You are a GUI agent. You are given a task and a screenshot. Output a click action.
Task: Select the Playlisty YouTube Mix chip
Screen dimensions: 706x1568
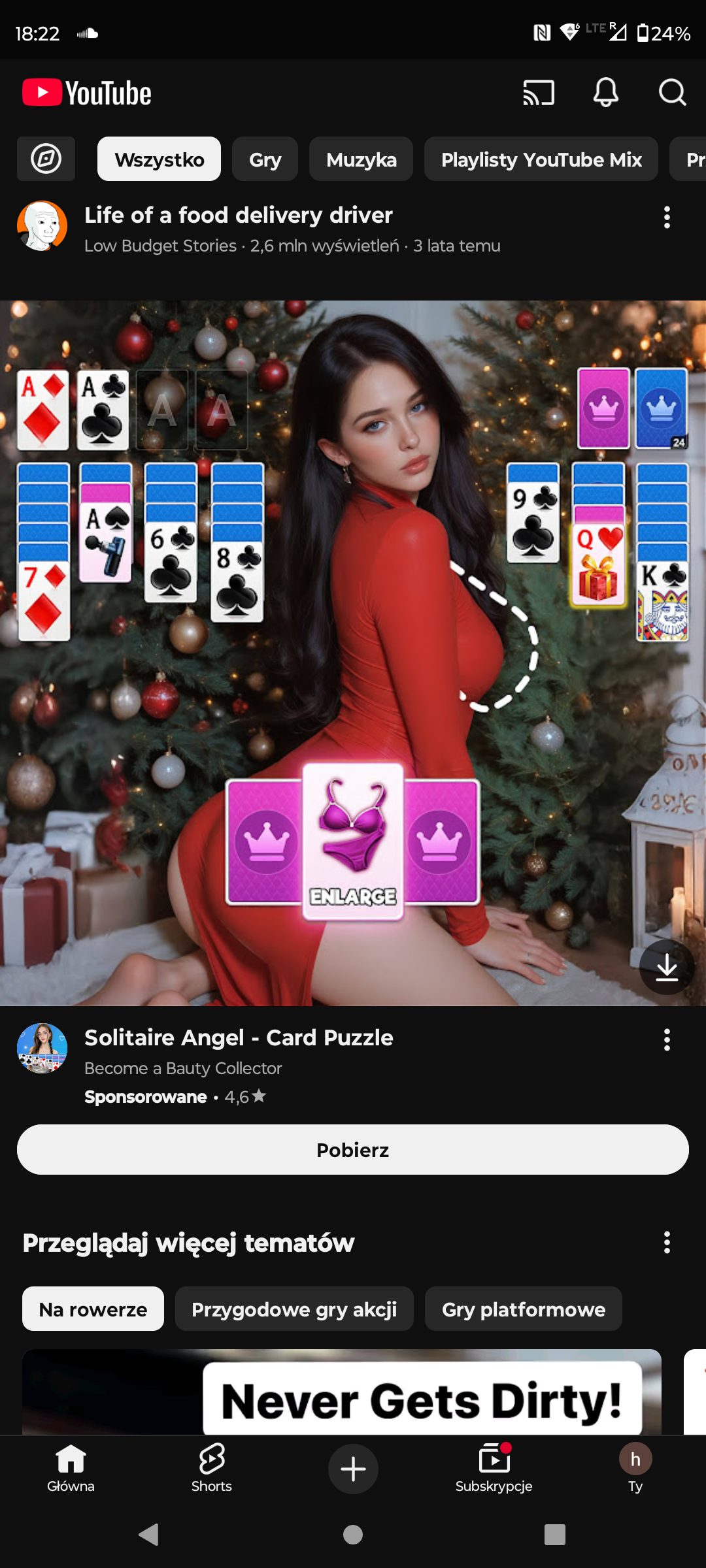coord(541,159)
